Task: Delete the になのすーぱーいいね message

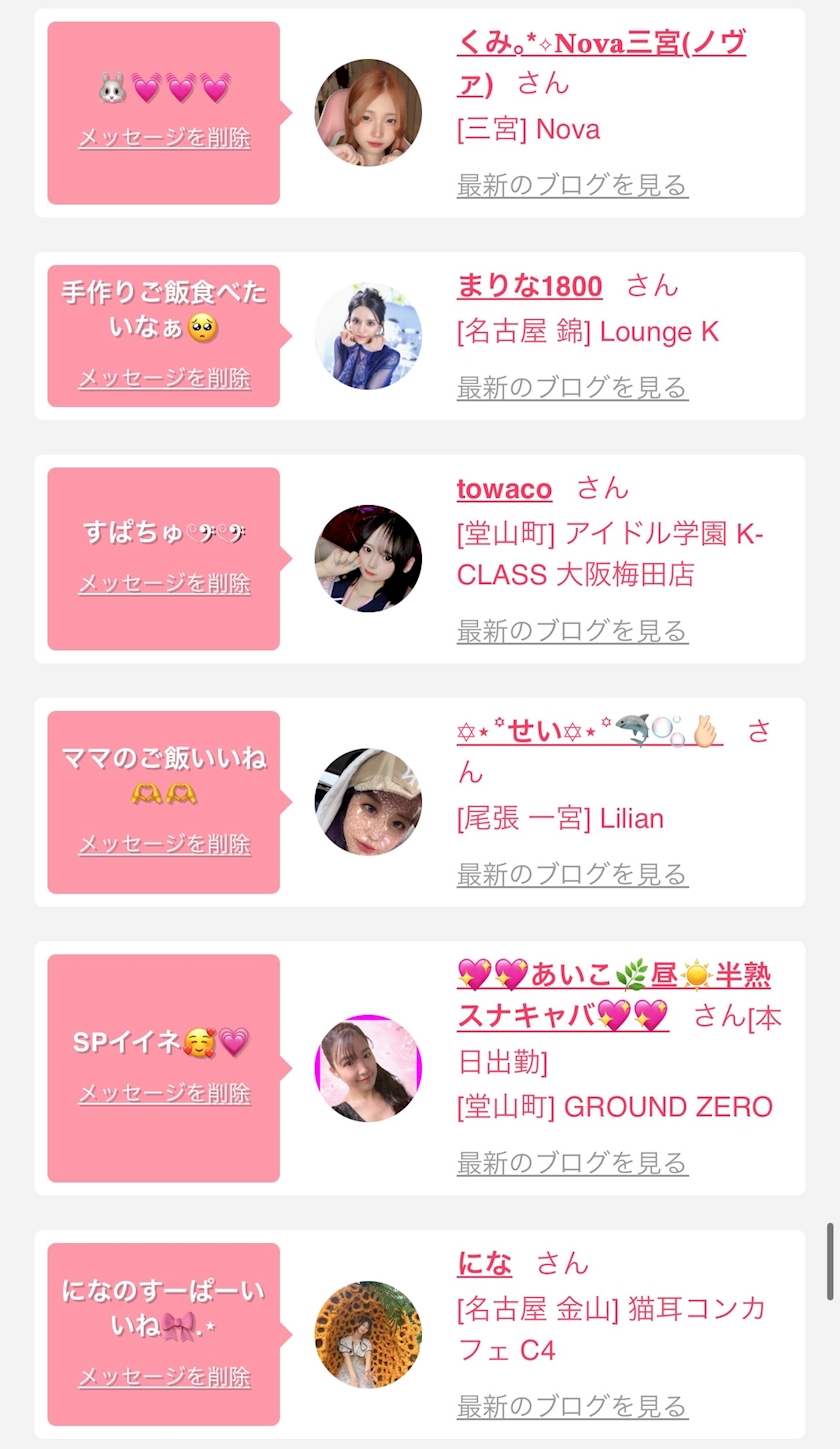Action: [x=164, y=1377]
